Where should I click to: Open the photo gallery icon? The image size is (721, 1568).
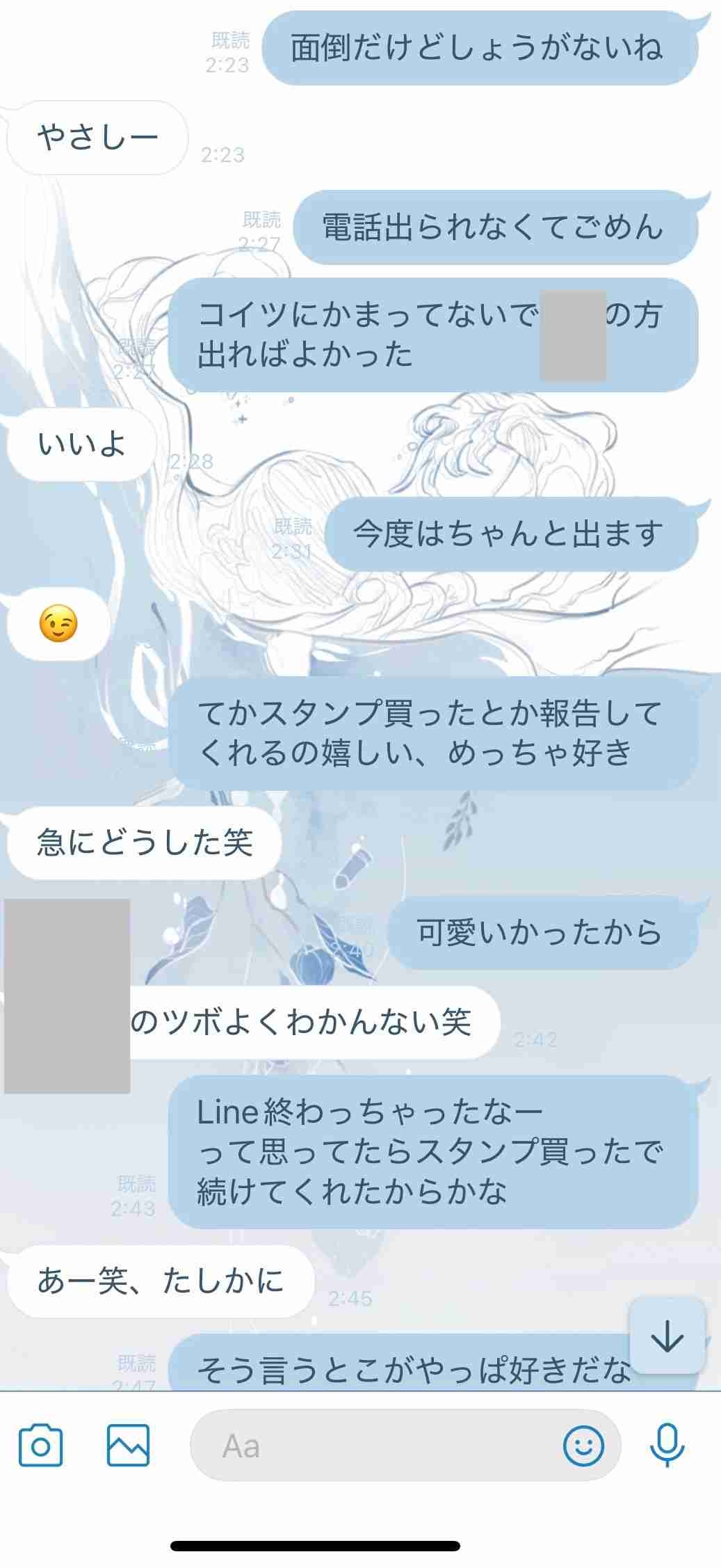point(128,1446)
